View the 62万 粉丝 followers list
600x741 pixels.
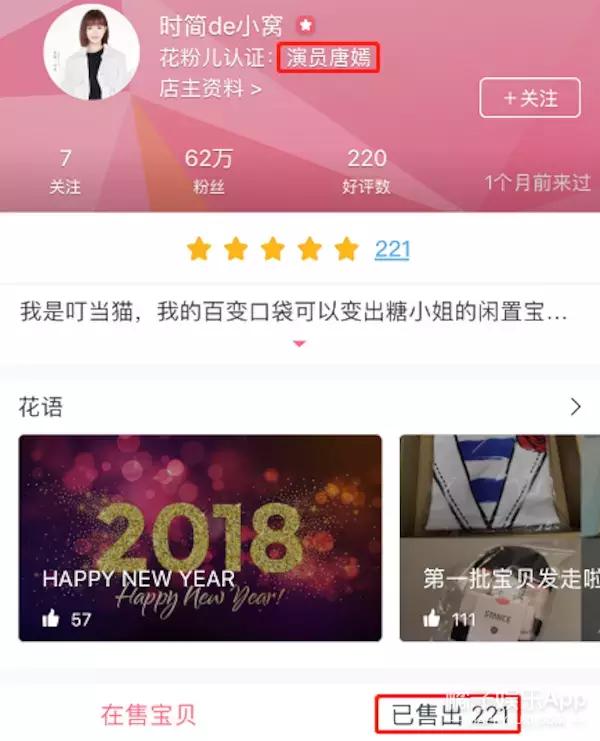pyautogui.click(x=208, y=170)
